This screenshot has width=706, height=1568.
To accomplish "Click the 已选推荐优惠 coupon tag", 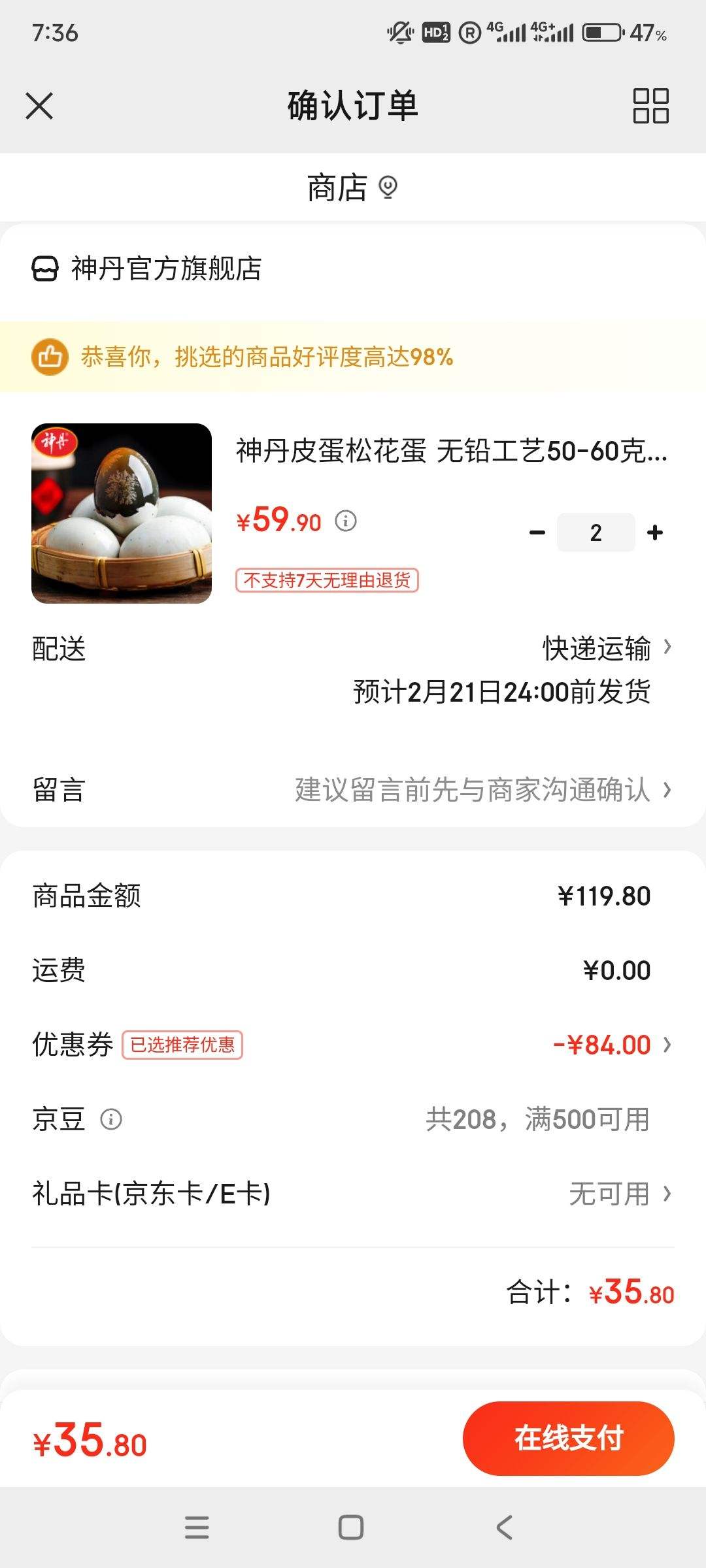I will [x=183, y=1043].
